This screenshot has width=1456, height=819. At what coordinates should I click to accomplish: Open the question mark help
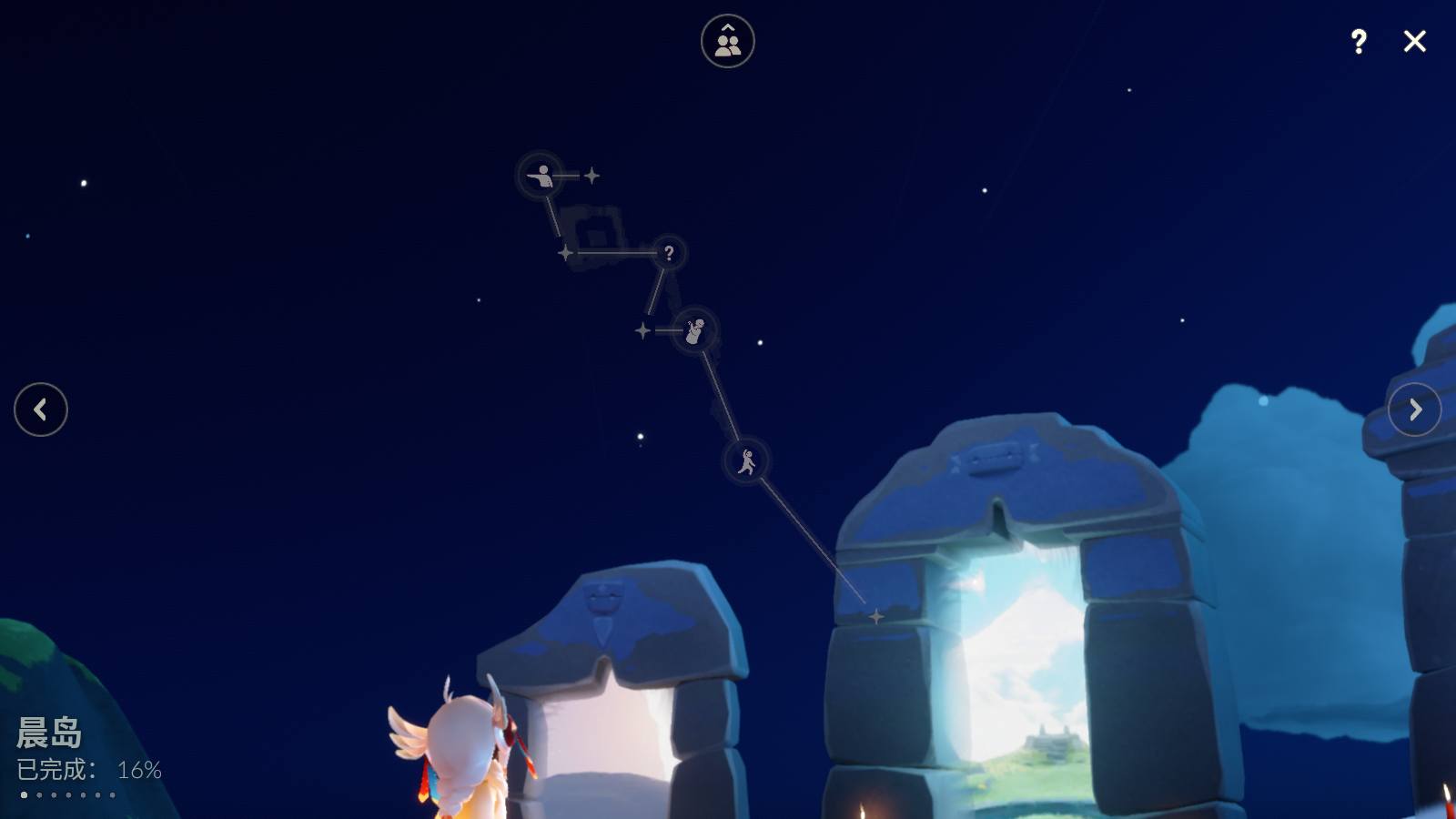tap(1358, 42)
